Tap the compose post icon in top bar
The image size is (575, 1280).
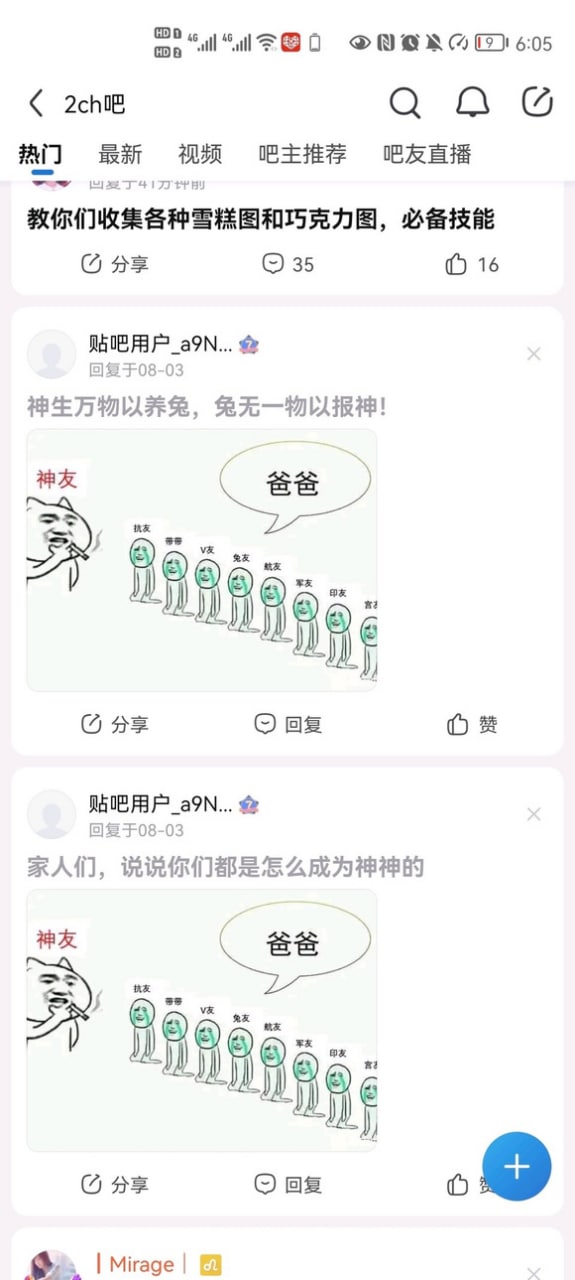point(538,102)
